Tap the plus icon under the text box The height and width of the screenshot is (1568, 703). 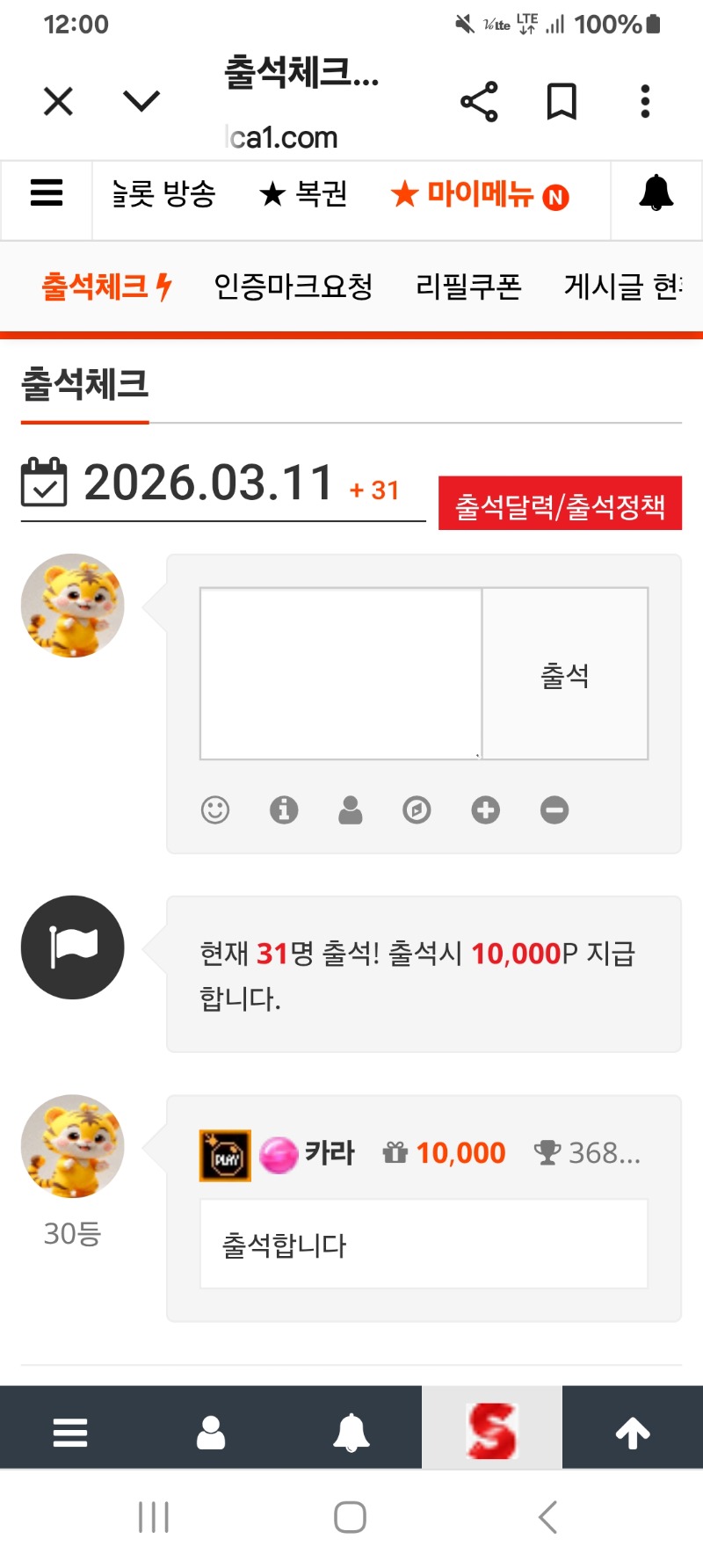click(485, 809)
